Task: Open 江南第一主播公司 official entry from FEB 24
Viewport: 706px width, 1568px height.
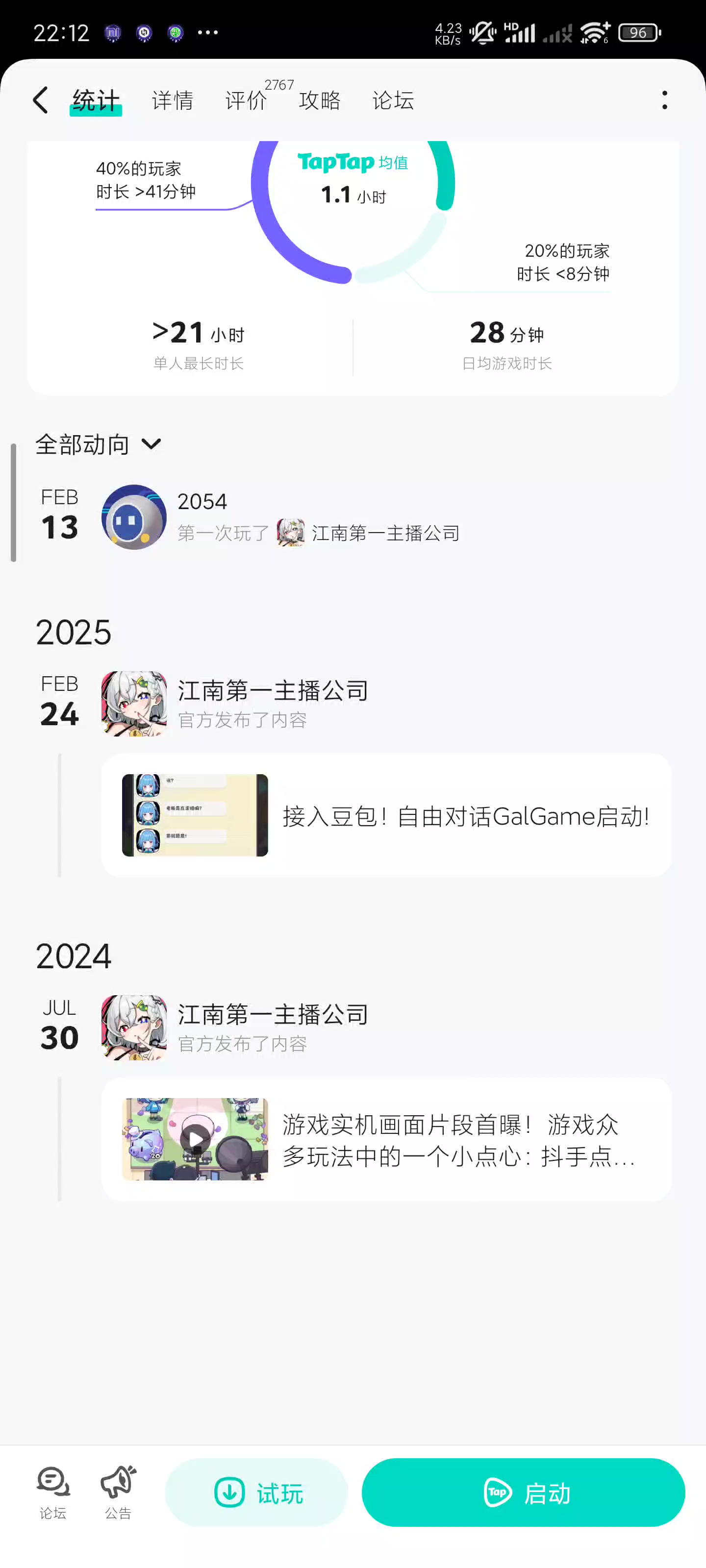Action: click(272, 691)
